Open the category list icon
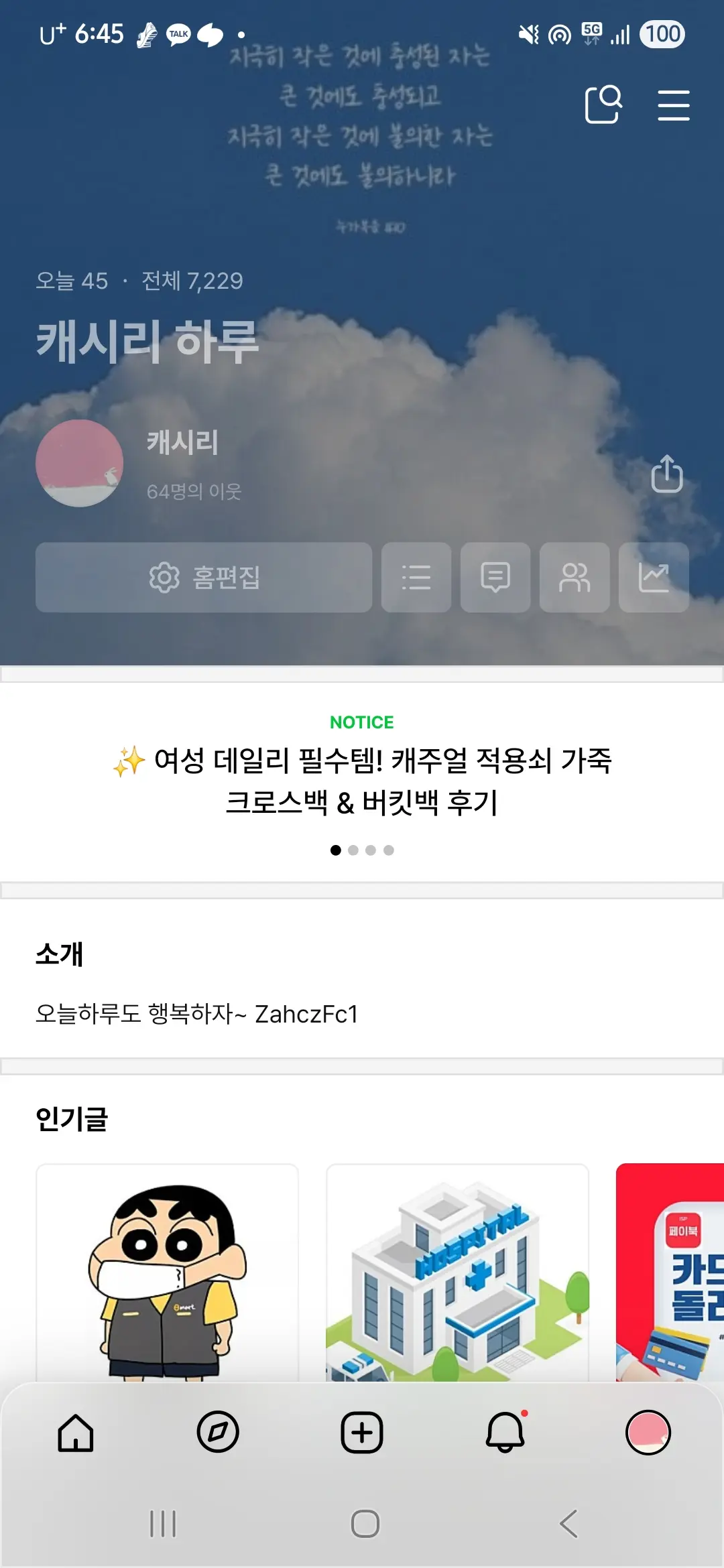Viewport: 724px width, 1568px height. point(416,578)
